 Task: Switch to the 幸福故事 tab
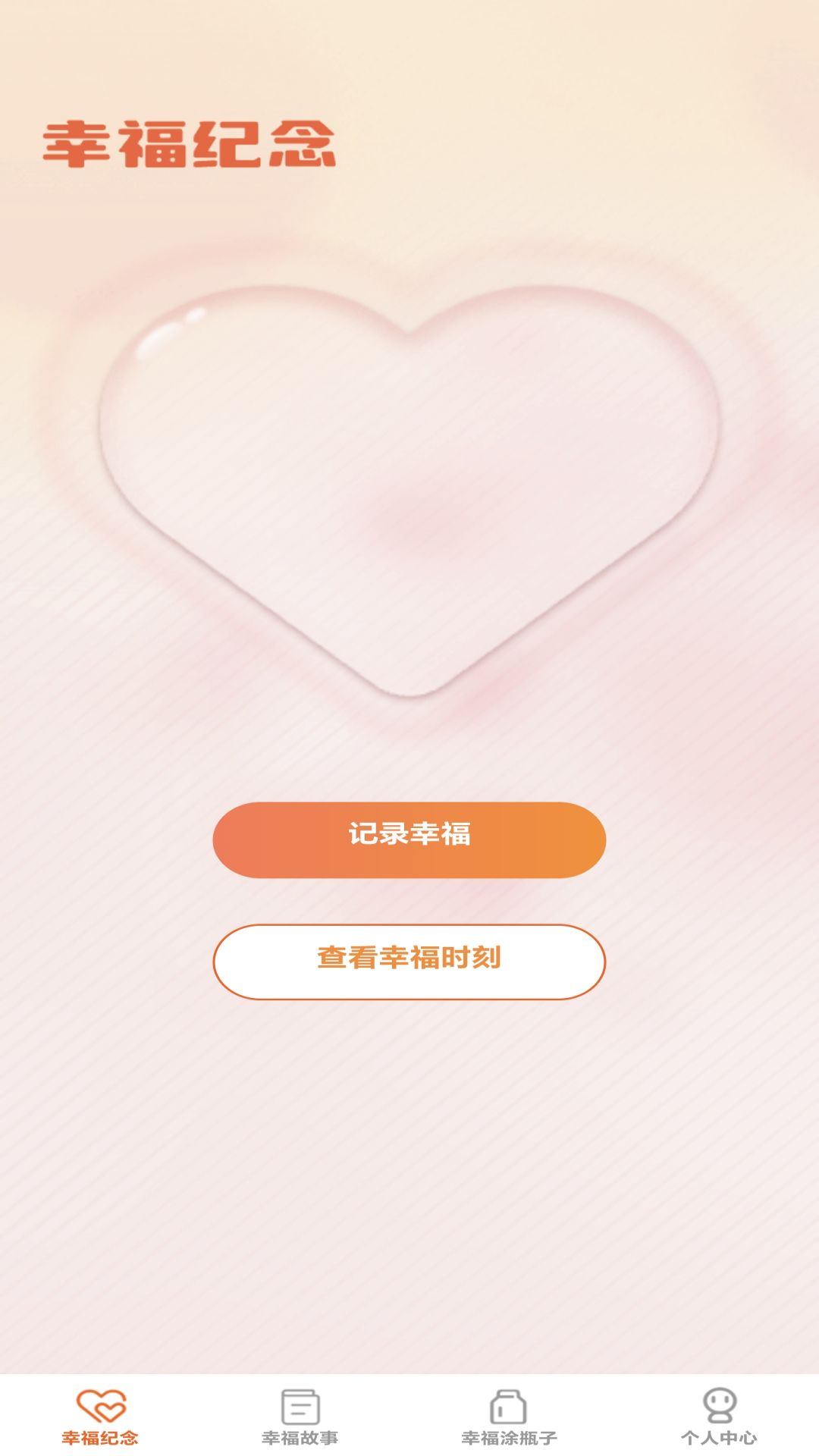(x=300, y=1417)
